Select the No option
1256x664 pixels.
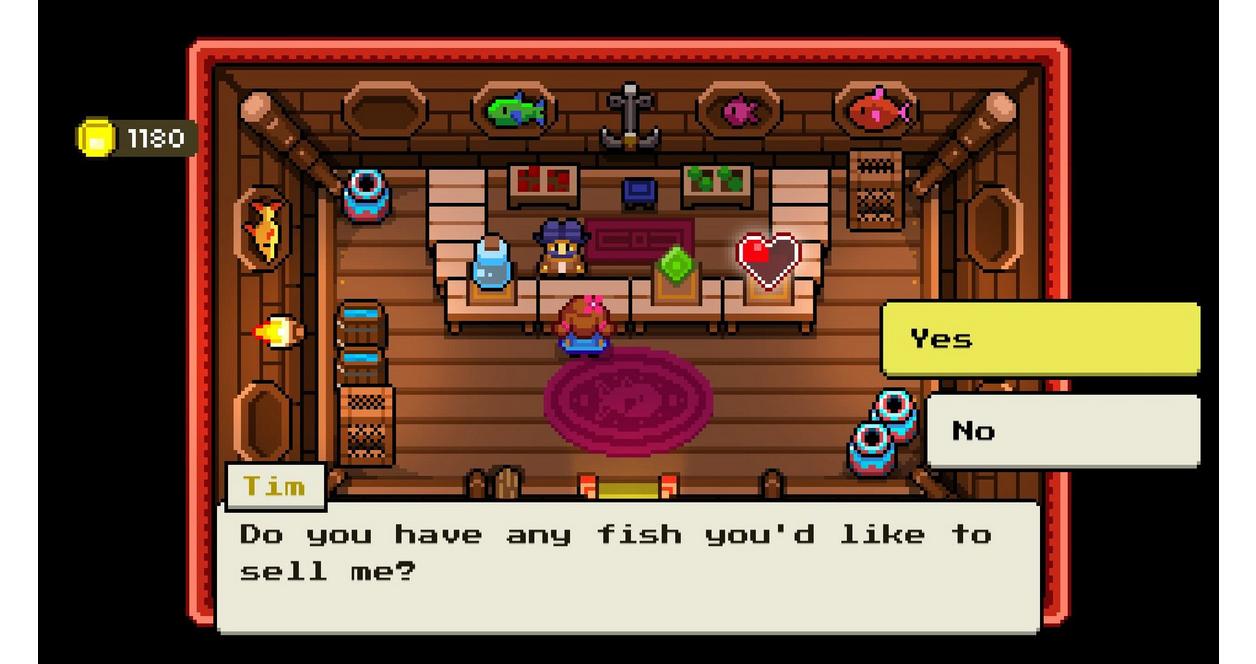coord(1062,431)
